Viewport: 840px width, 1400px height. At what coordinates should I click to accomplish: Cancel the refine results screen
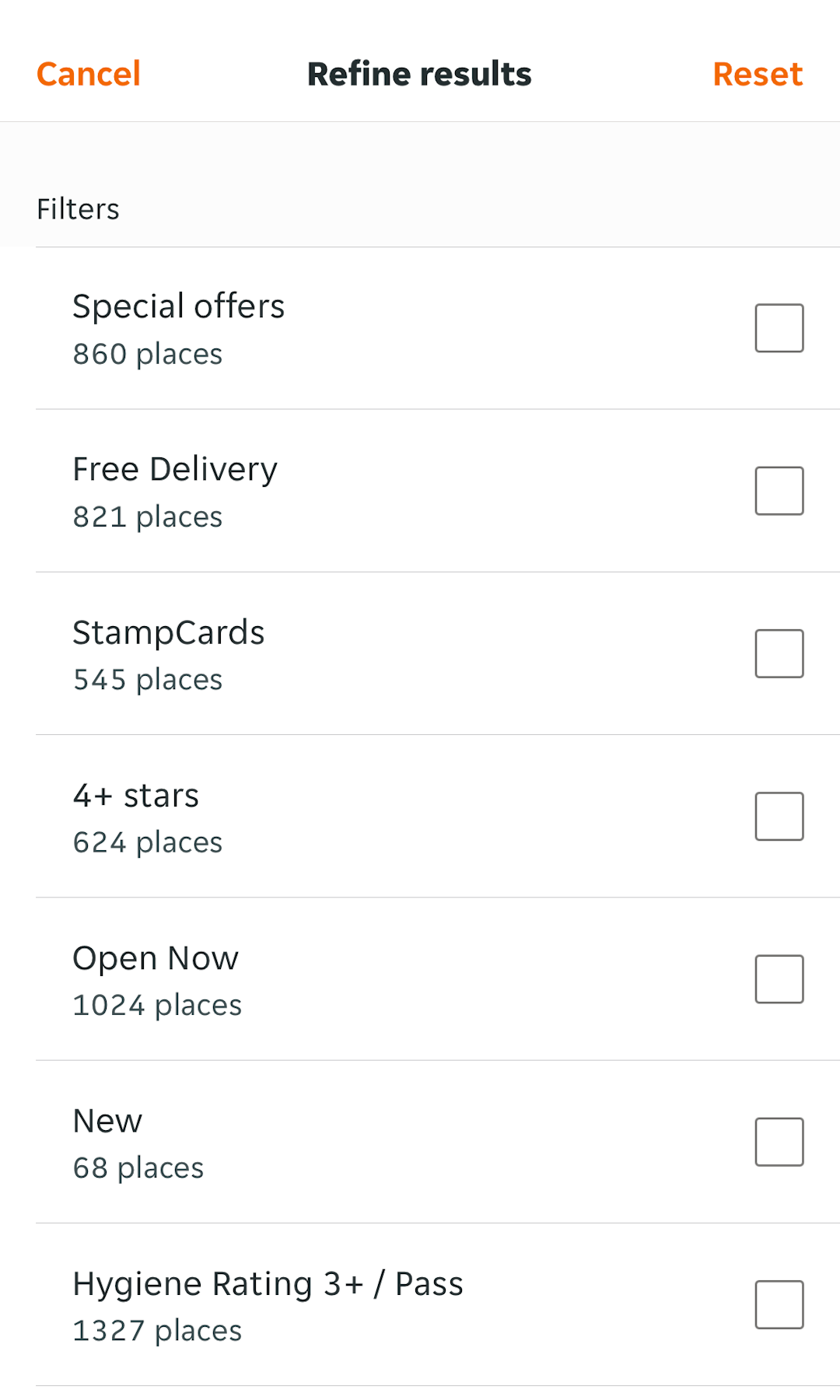click(x=87, y=73)
